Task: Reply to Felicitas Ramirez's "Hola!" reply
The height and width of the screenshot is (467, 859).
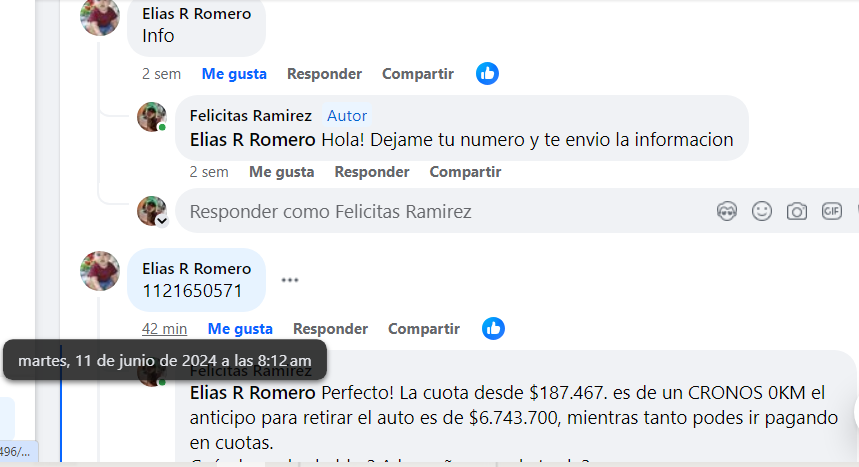Action: coord(372,172)
